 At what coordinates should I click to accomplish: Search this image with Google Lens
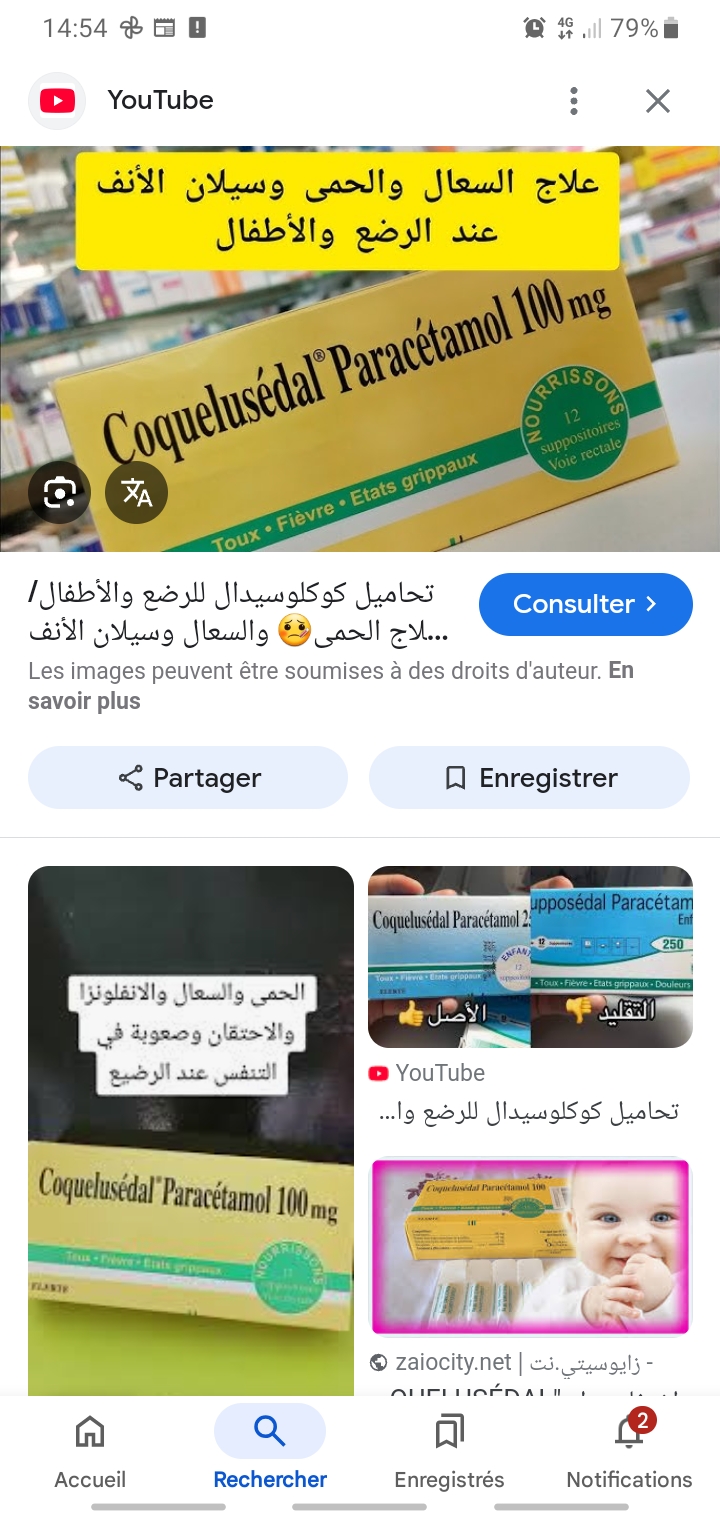click(59, 492)
